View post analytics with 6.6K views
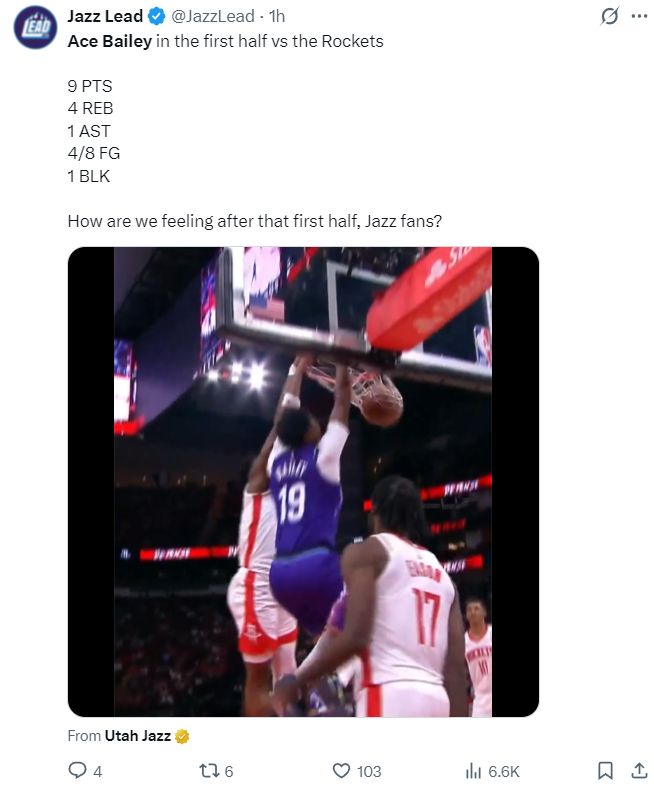 coord(476,771)
